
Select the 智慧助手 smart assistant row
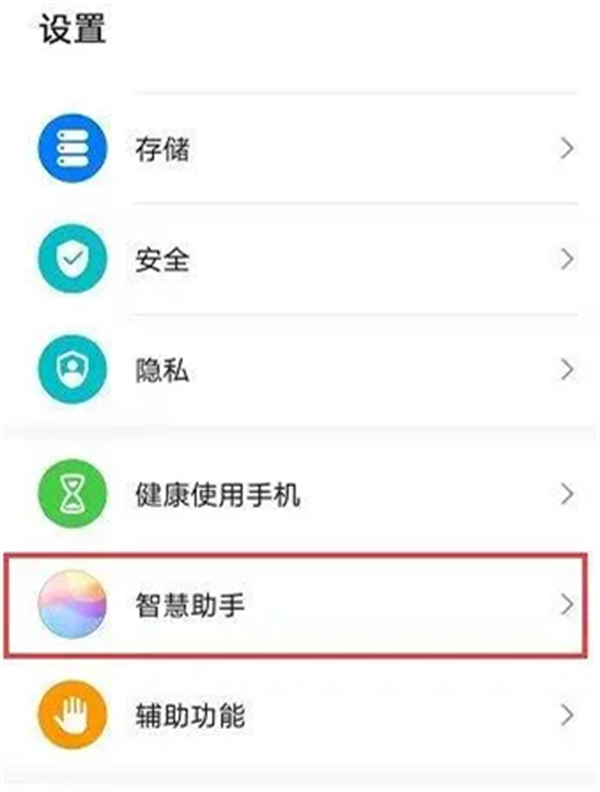[x=300, y=605]
